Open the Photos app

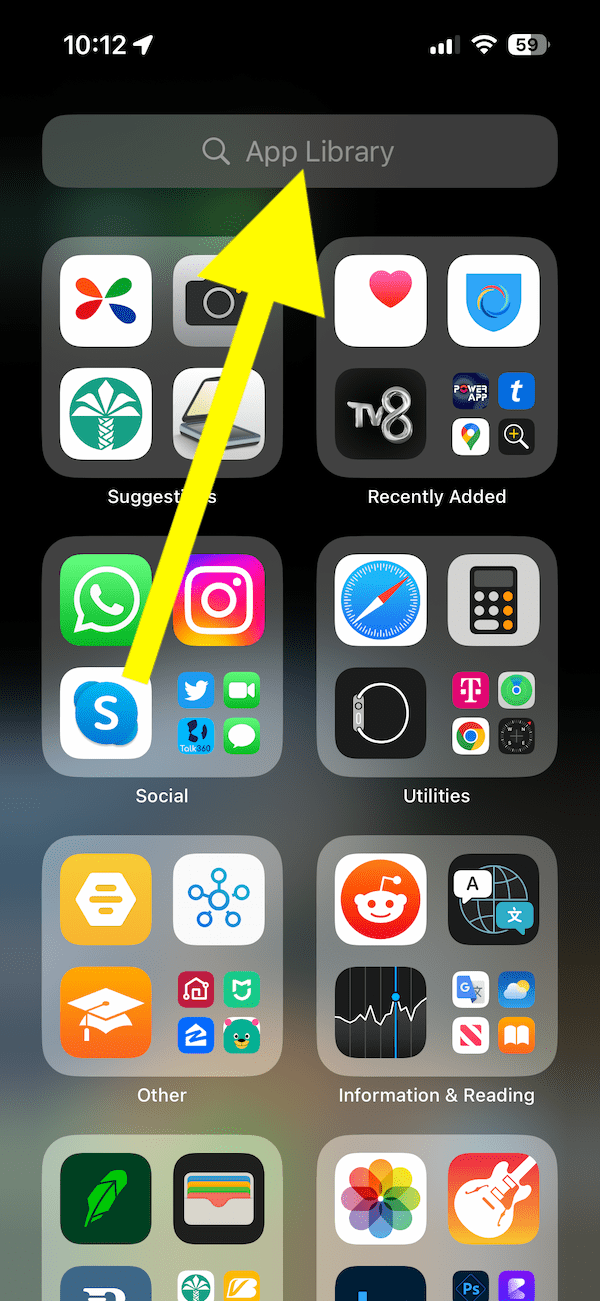pos(380,1198)
